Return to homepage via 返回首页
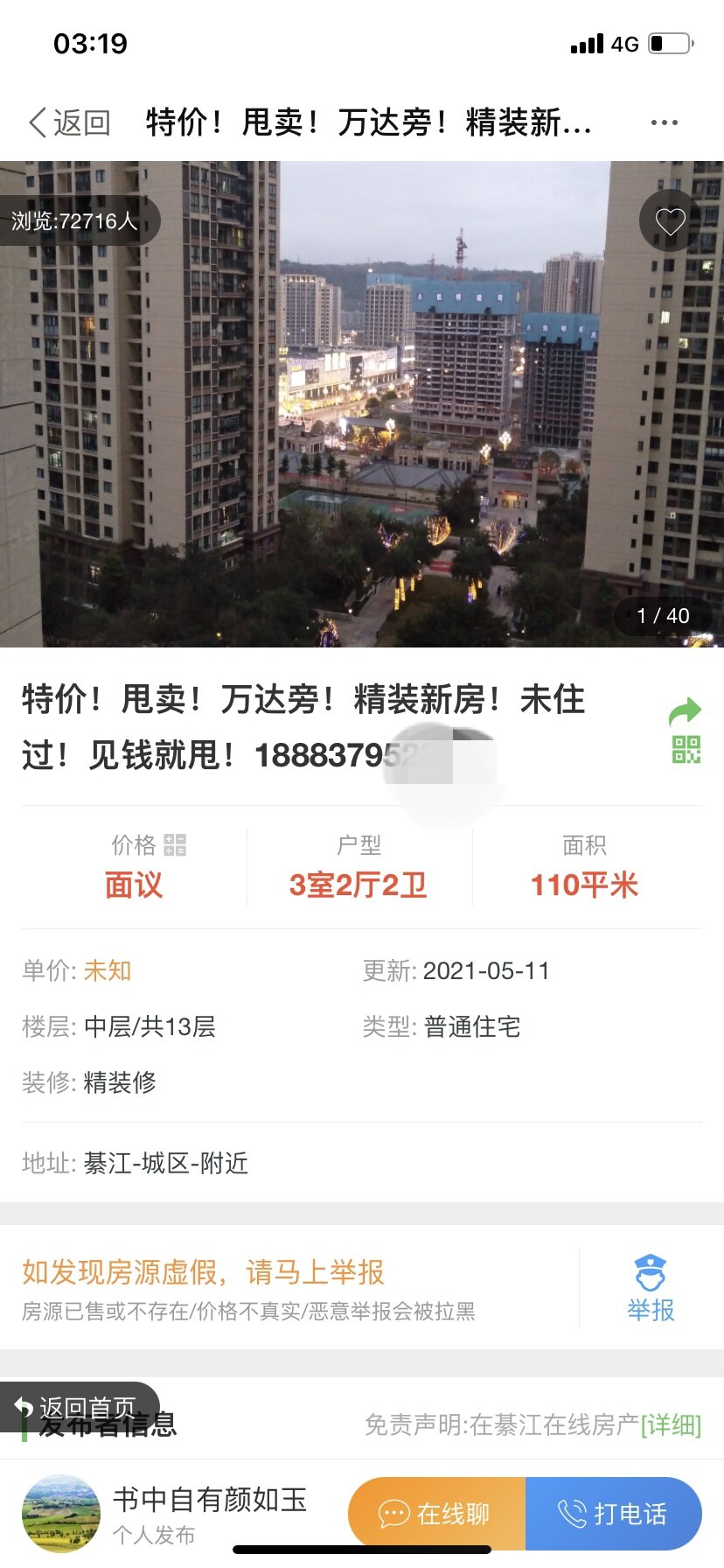Screen dimensions: 724x1568 [79, 1406]
